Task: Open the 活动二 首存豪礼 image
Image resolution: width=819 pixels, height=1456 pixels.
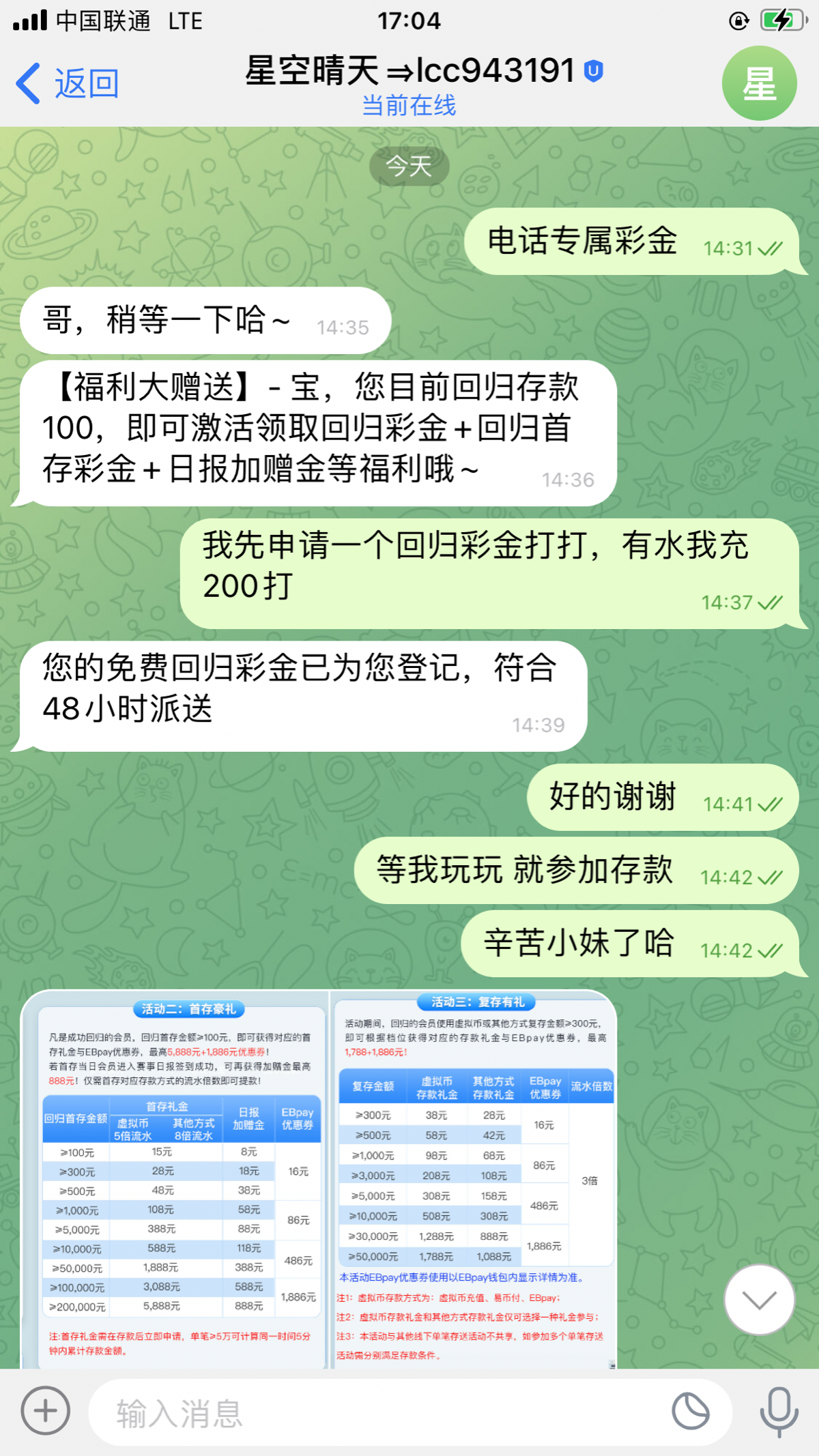Action: tap(175, 1180)
